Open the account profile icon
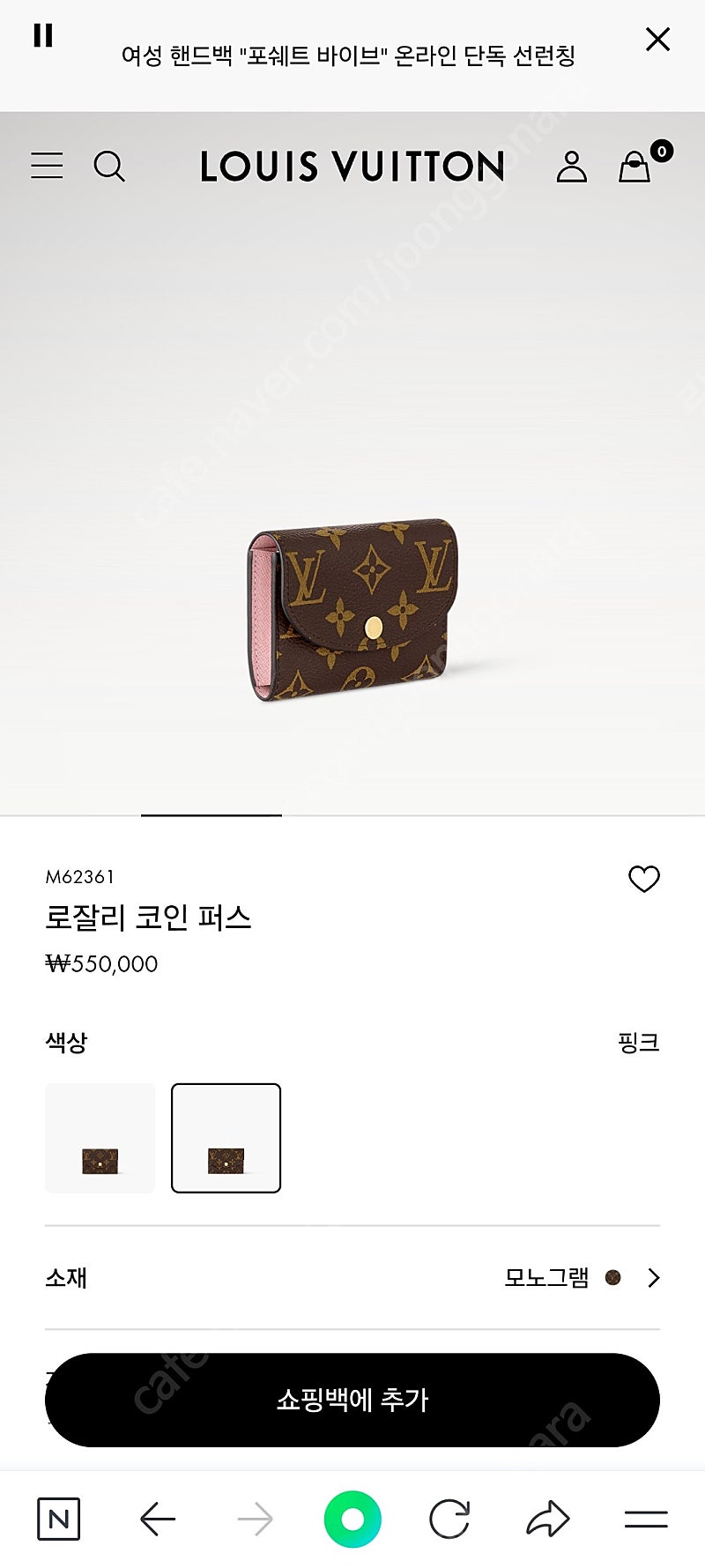The image size is (705, 1568). pyautogui.click(x=571, y=166)
